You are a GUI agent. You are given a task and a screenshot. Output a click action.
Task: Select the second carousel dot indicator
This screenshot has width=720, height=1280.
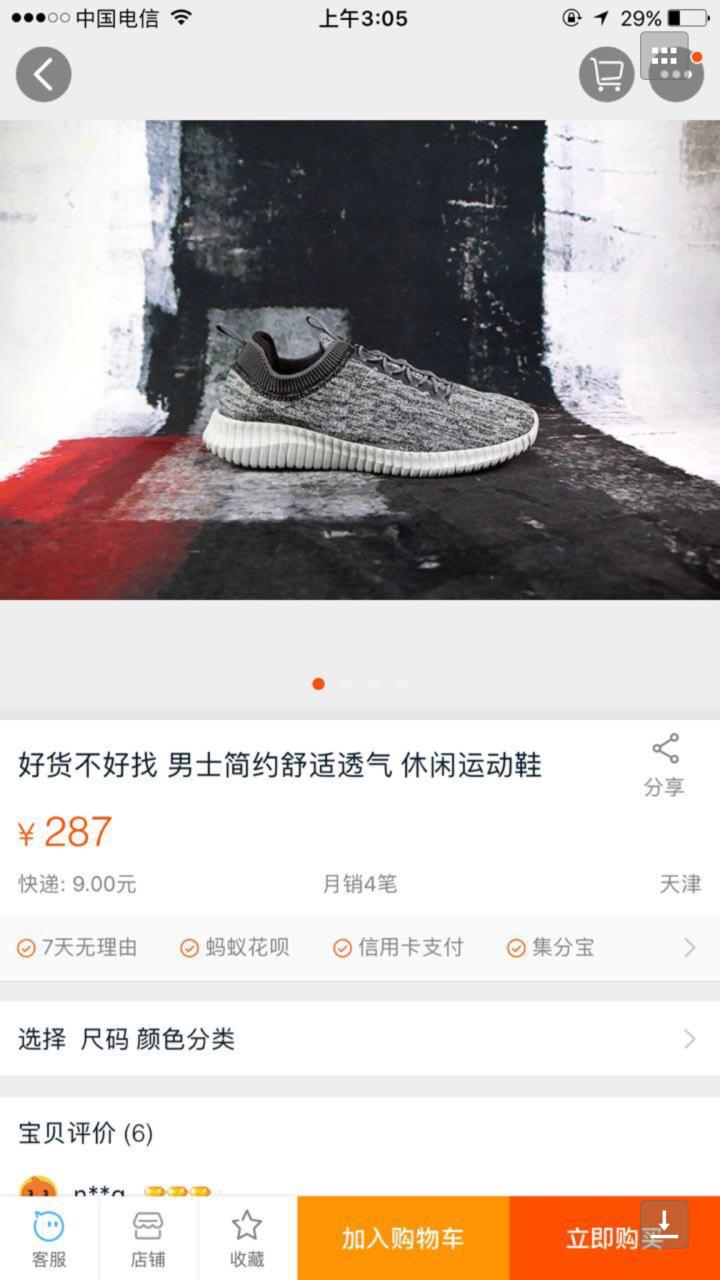[x=346, y=684]
